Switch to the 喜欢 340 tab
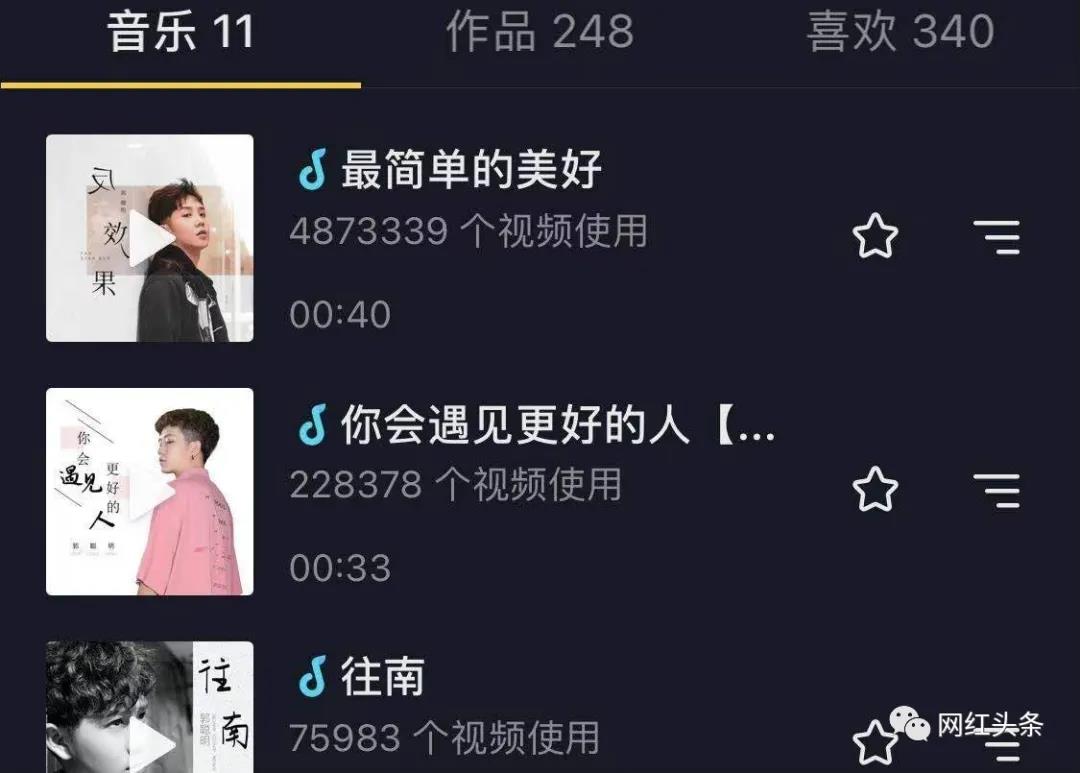1080x773 pixels. point(899,33)
